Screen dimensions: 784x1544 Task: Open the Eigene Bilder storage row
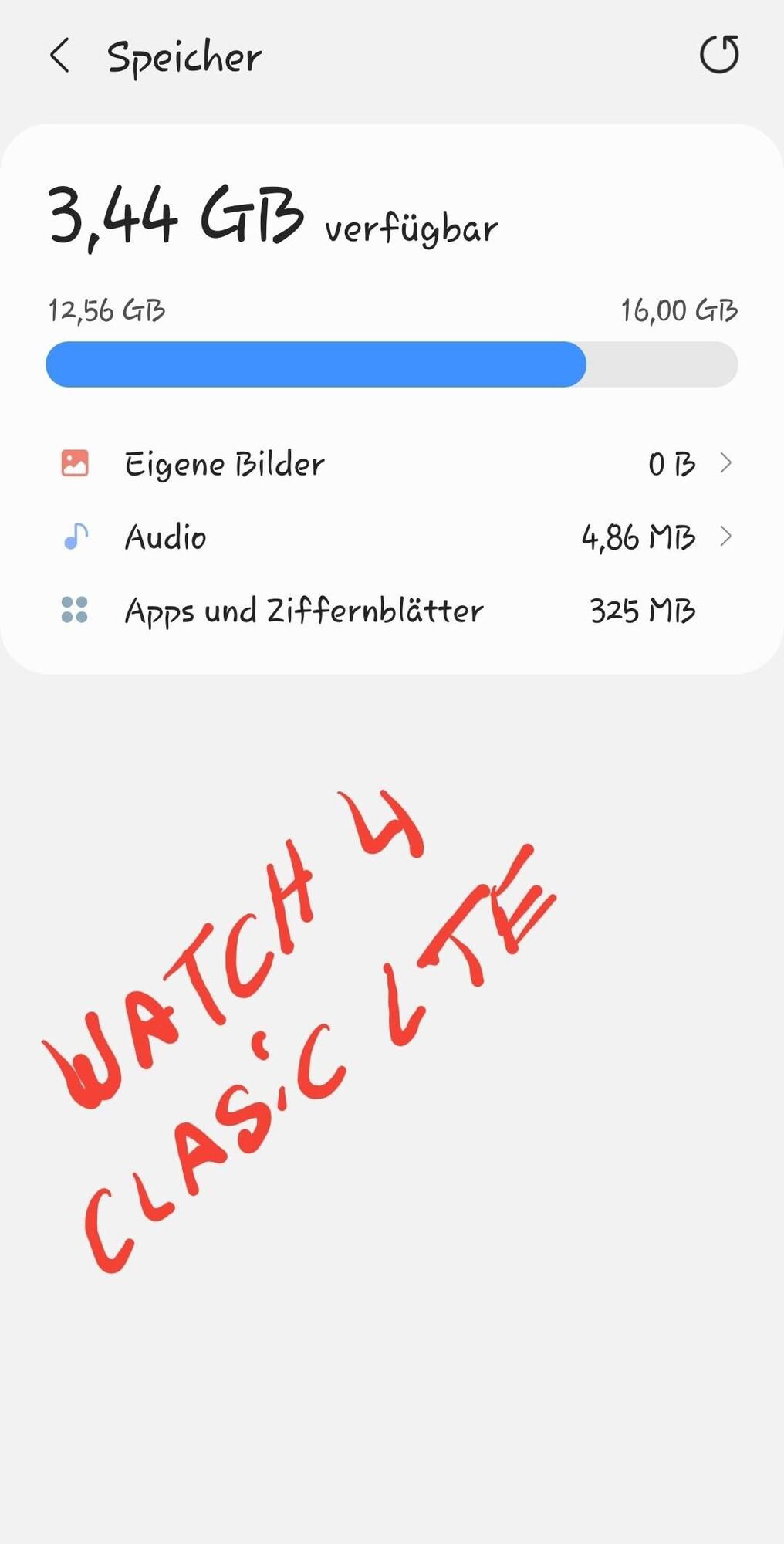tap(392, 464)
